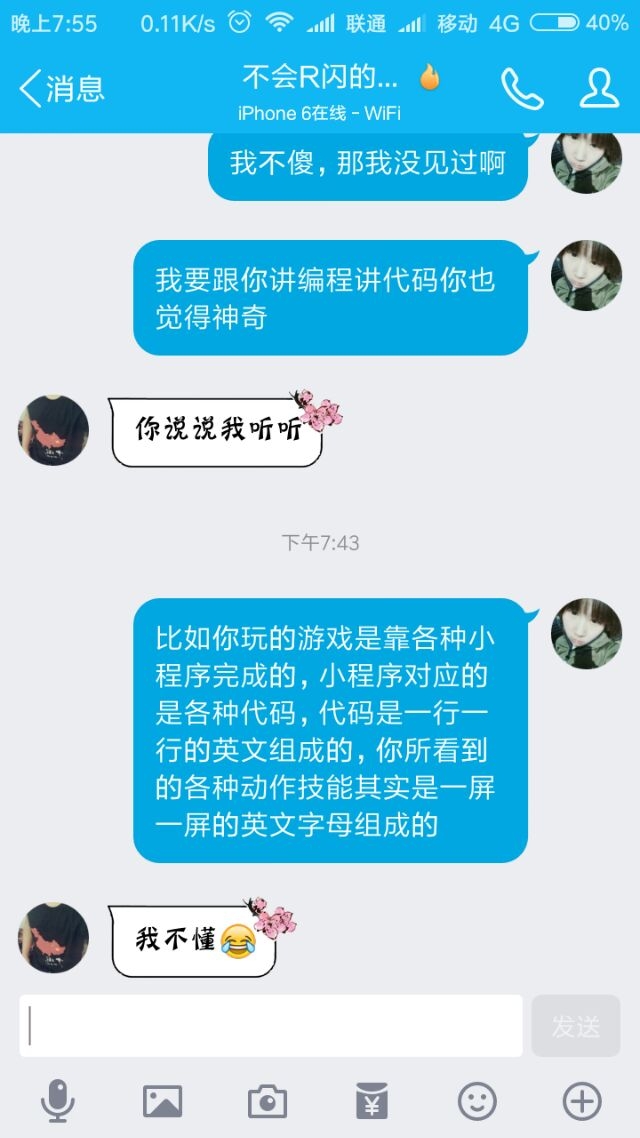Open the red packet option

click(372, 1102)
